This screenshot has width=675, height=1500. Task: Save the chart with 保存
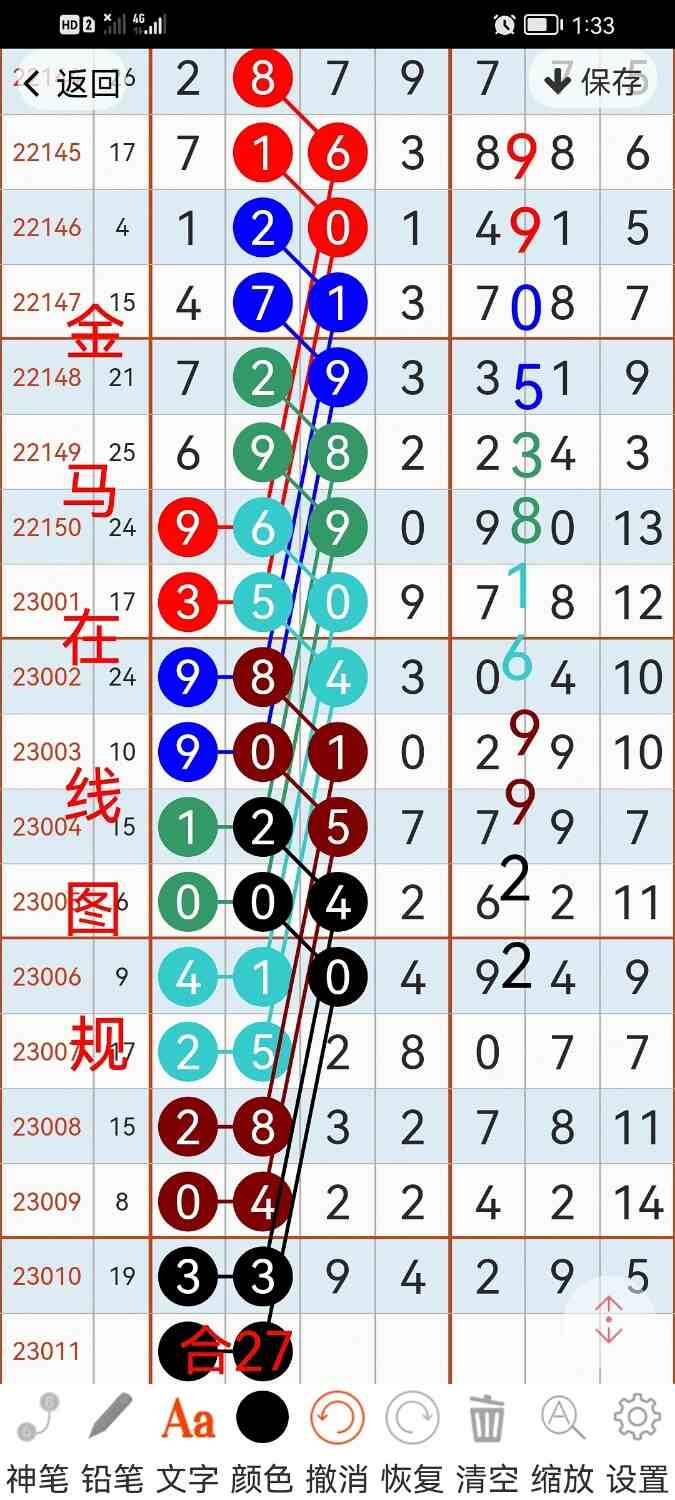click(594, 81)
